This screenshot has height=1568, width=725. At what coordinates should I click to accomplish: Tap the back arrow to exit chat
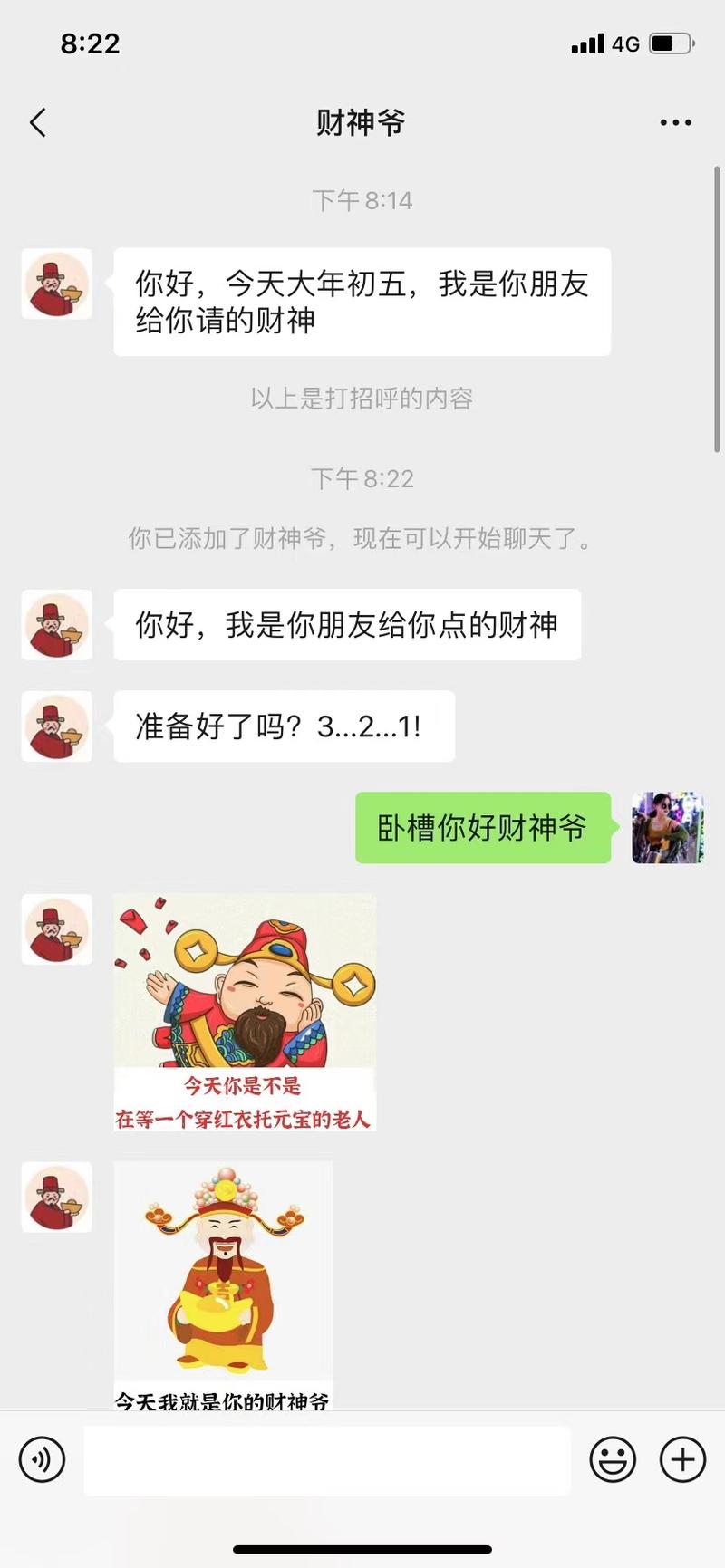tap(37, 122)
